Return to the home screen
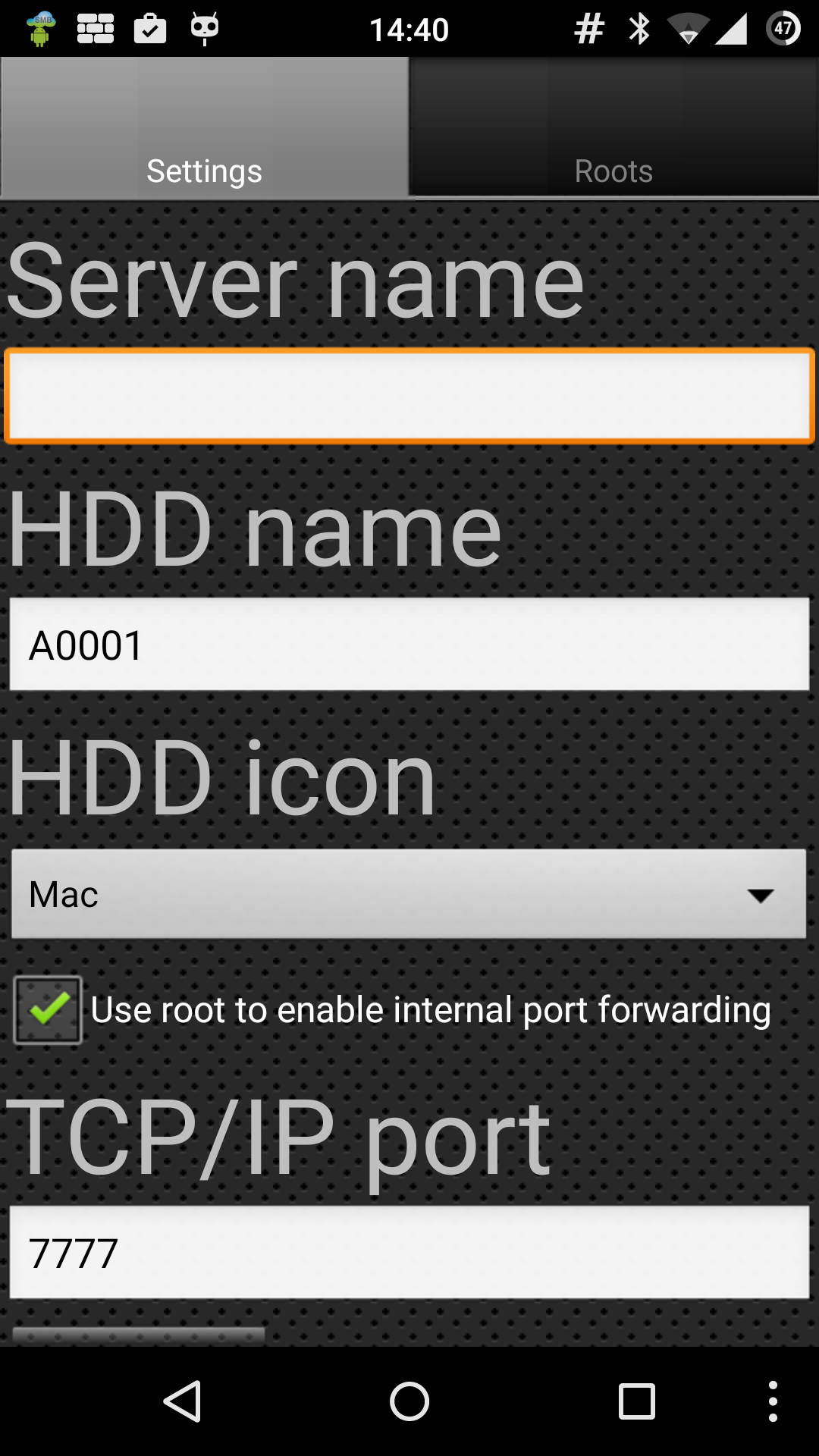Viewport: 819px width, 1456px height. tap(409, 1401)
